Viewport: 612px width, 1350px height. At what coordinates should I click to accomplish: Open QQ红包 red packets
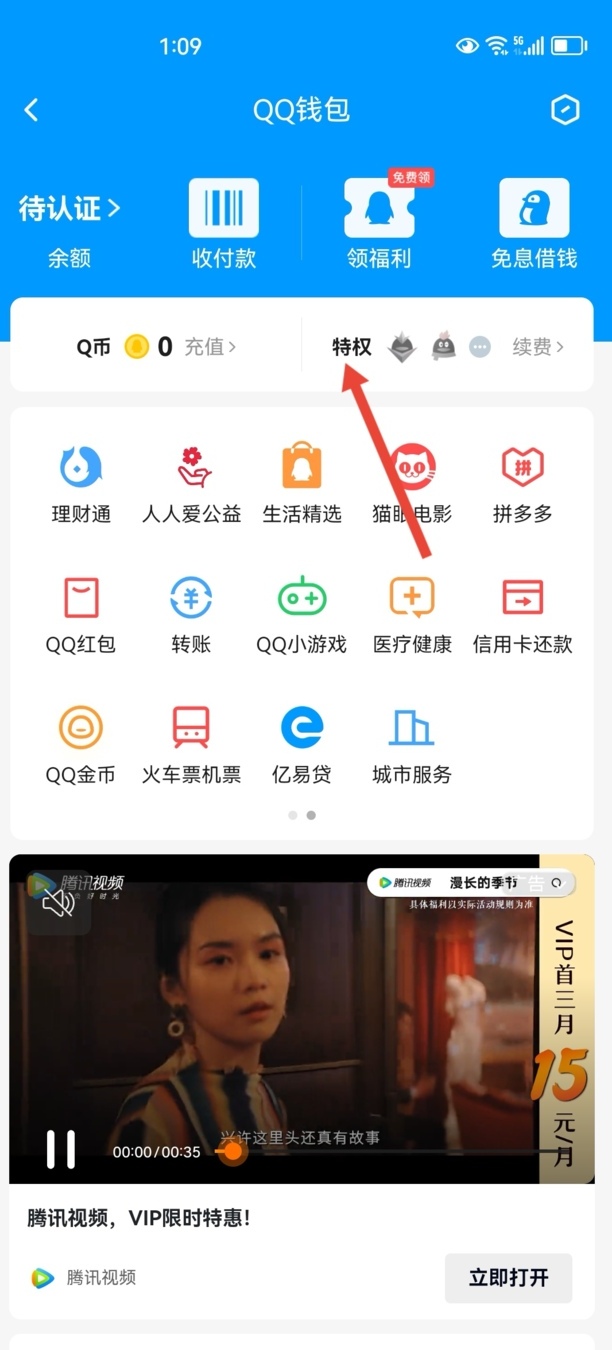[81, 614]
